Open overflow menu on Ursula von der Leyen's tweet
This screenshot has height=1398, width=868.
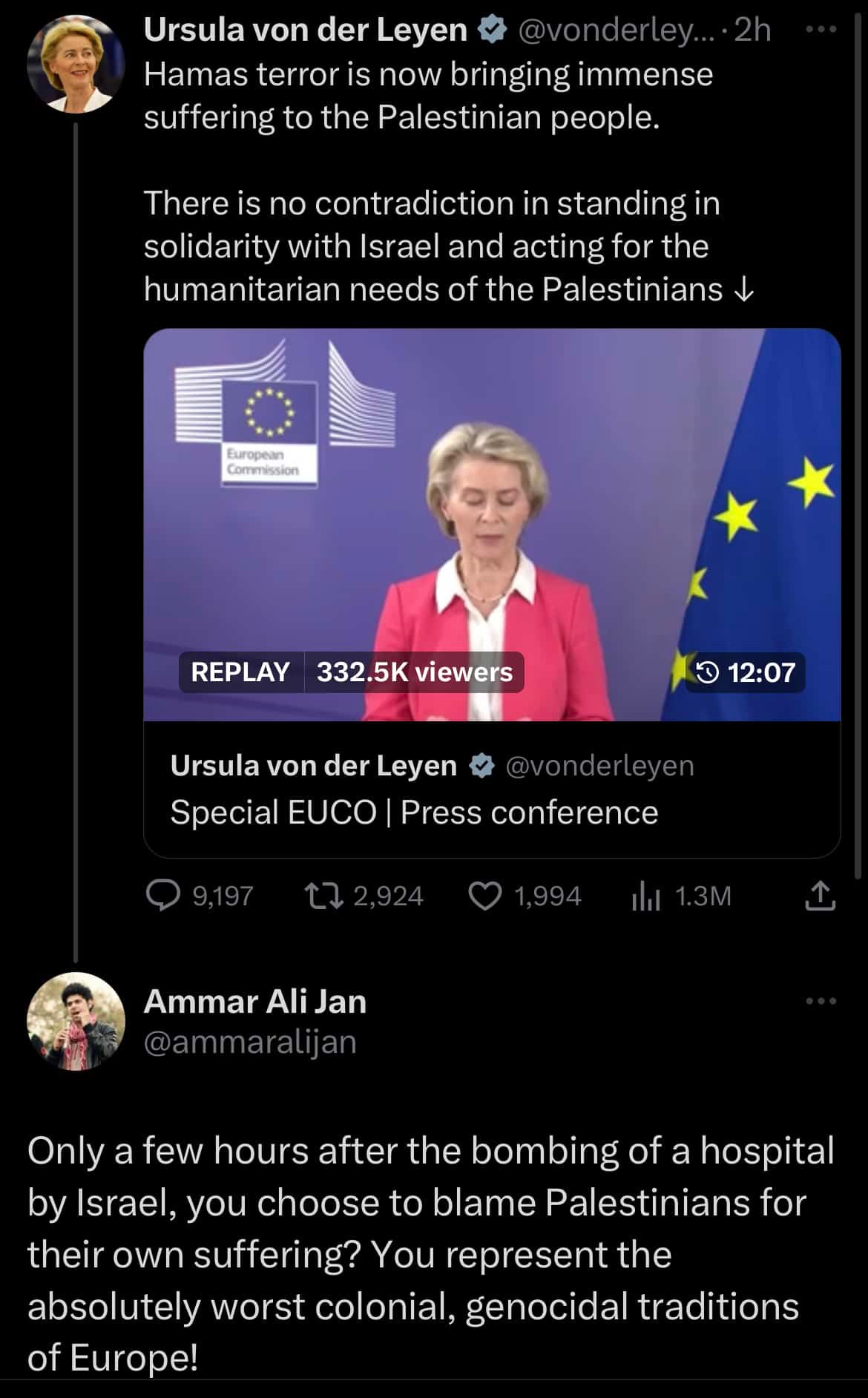click(821, 30)
